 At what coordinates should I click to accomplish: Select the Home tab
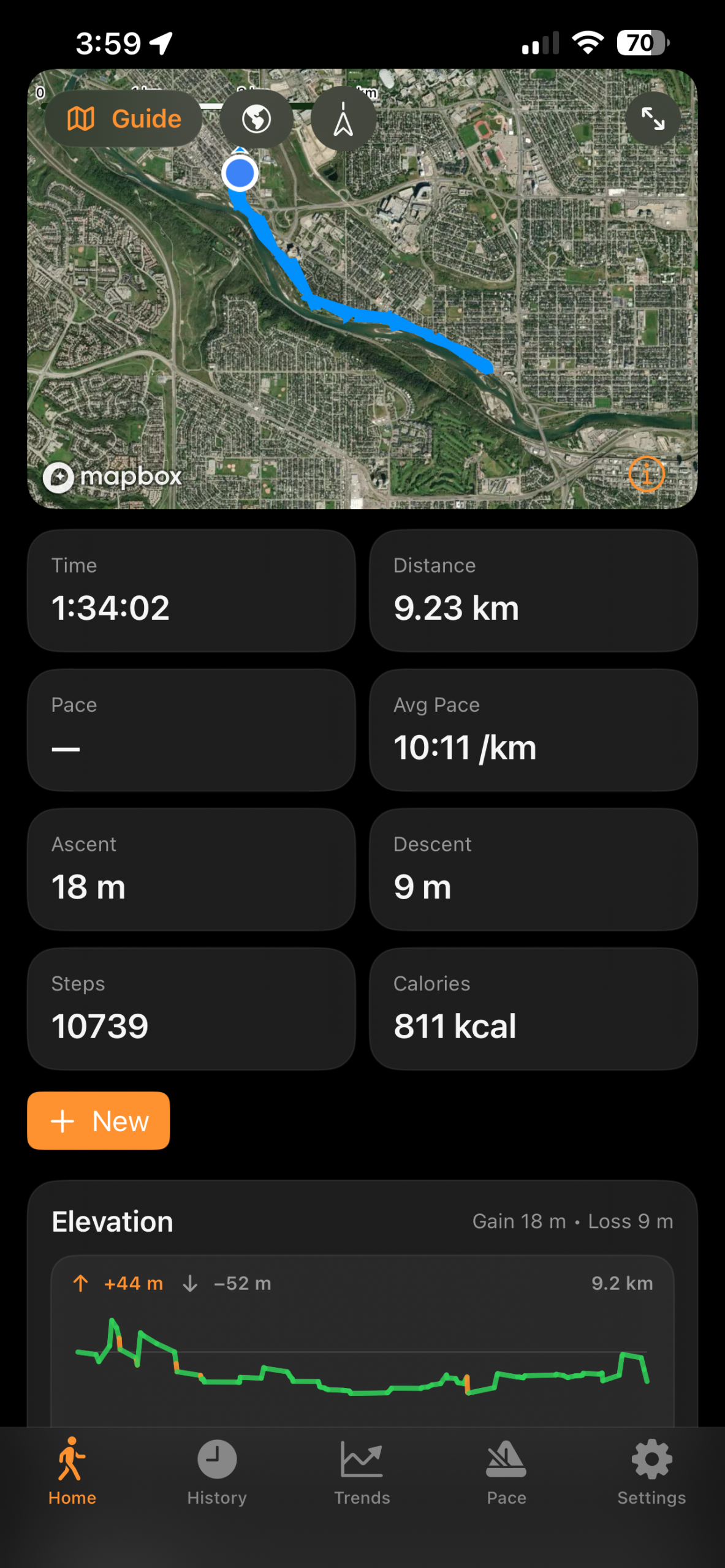pos(72,1471)
